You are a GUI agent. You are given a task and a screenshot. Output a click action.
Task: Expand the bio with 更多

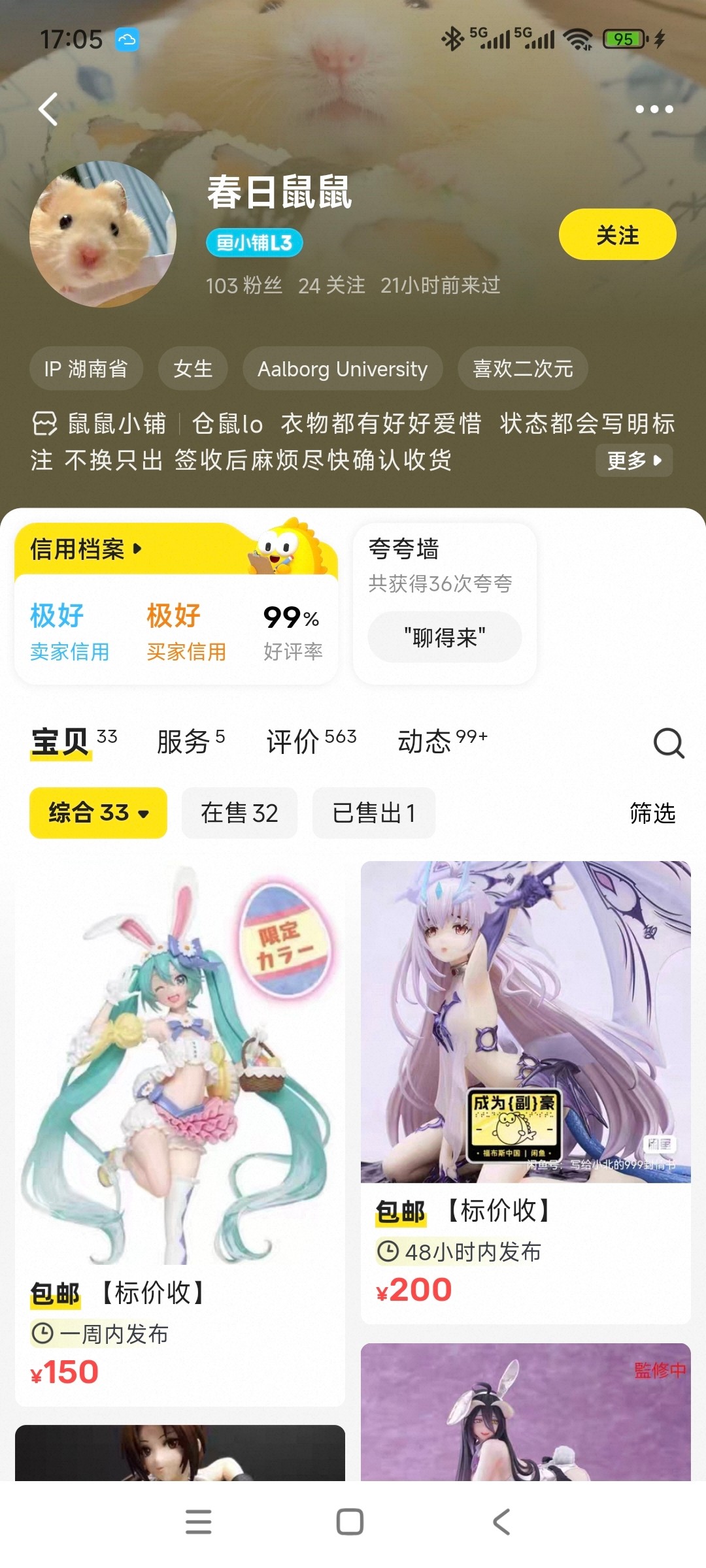click(x=633, y=461)
